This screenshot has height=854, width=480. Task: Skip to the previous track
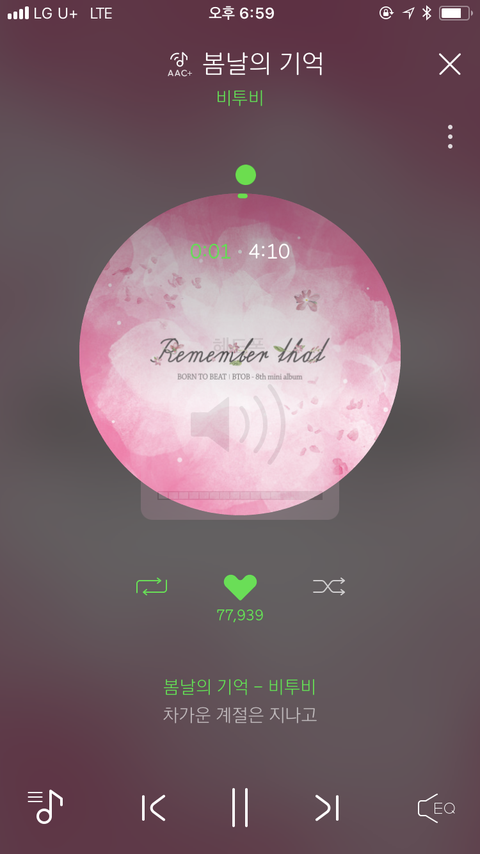153,808
